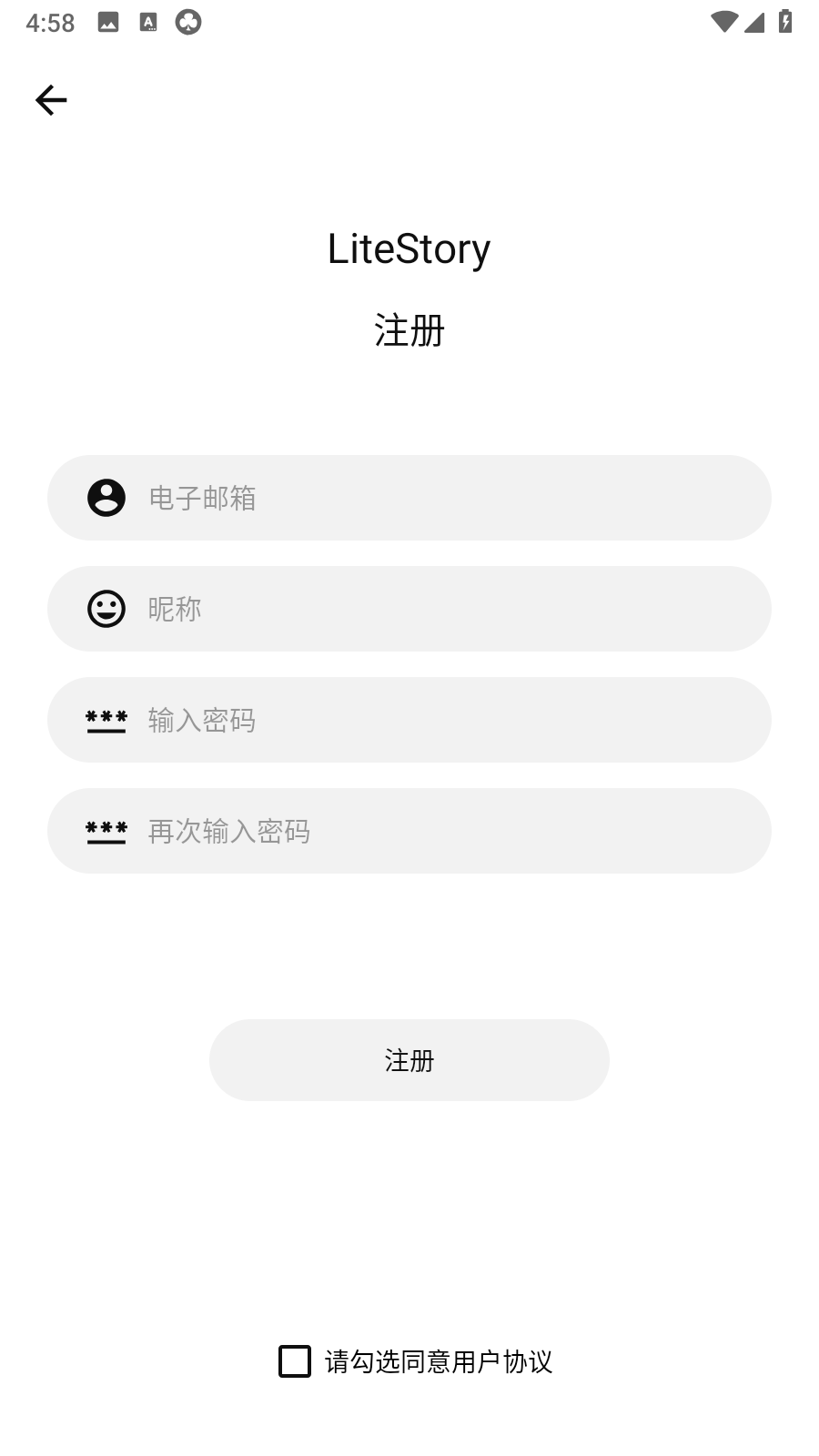
Task: Tap the back arrow at top left
Action: tap(52, 99)
